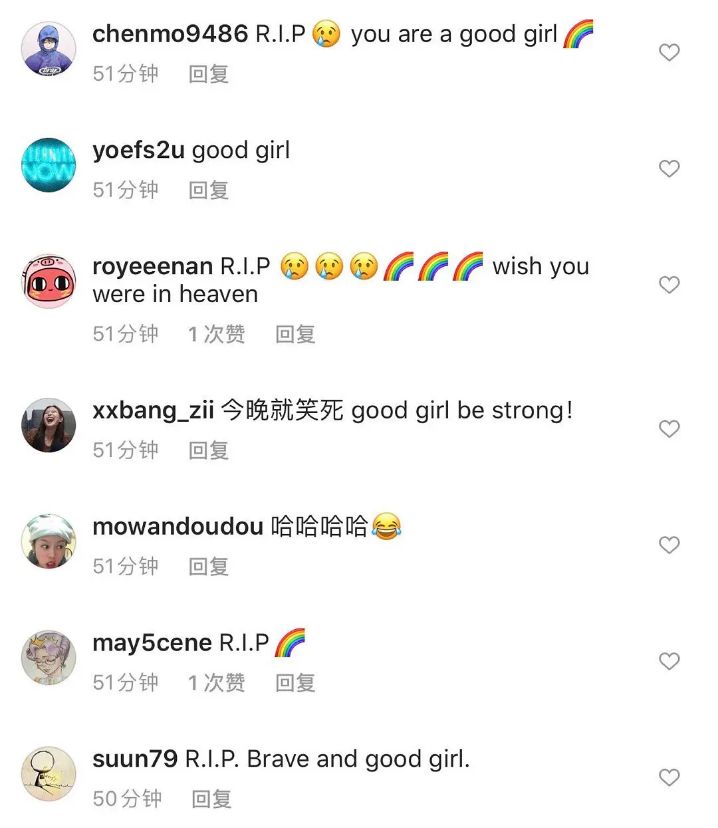Like may5cene's comment
Viewport: 718px width, 828px height.
click(669, 661)
